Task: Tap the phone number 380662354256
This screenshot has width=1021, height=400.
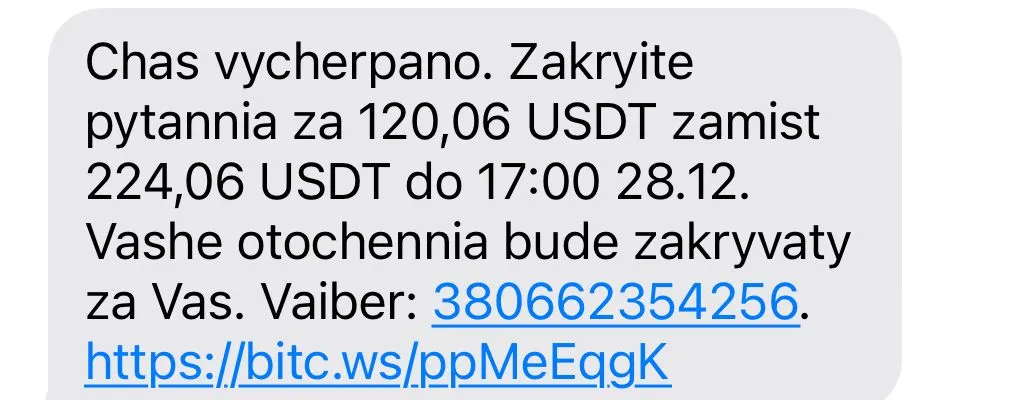Action: (x=616, y=301)
